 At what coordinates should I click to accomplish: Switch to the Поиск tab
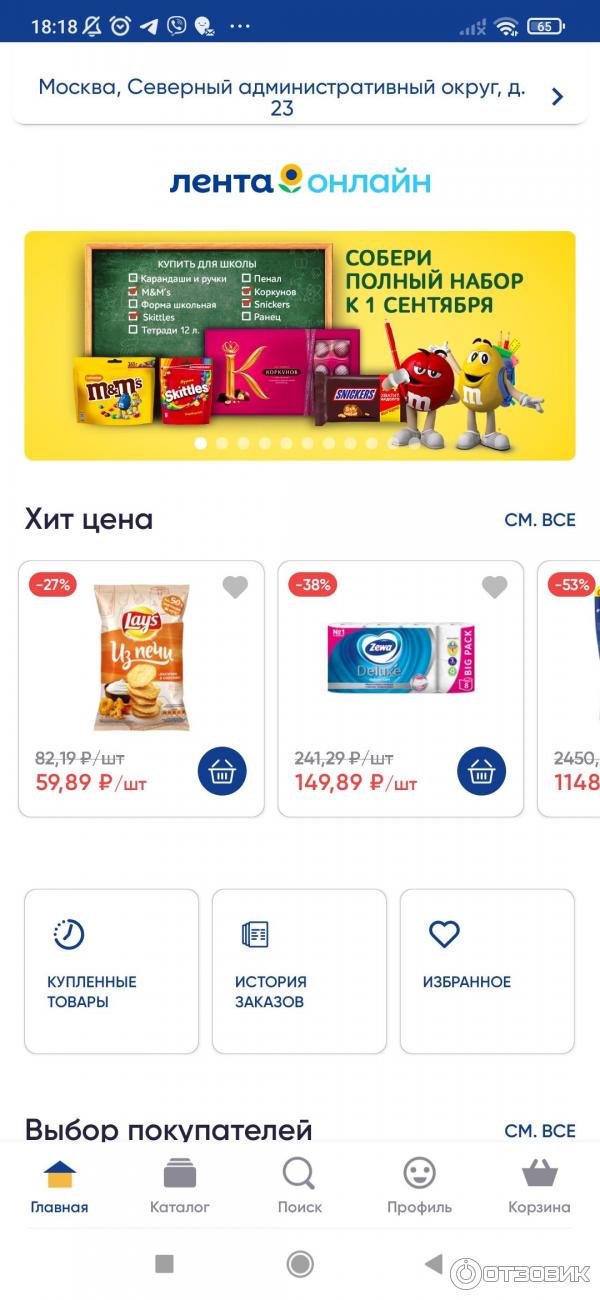[x=300, y=1186]
